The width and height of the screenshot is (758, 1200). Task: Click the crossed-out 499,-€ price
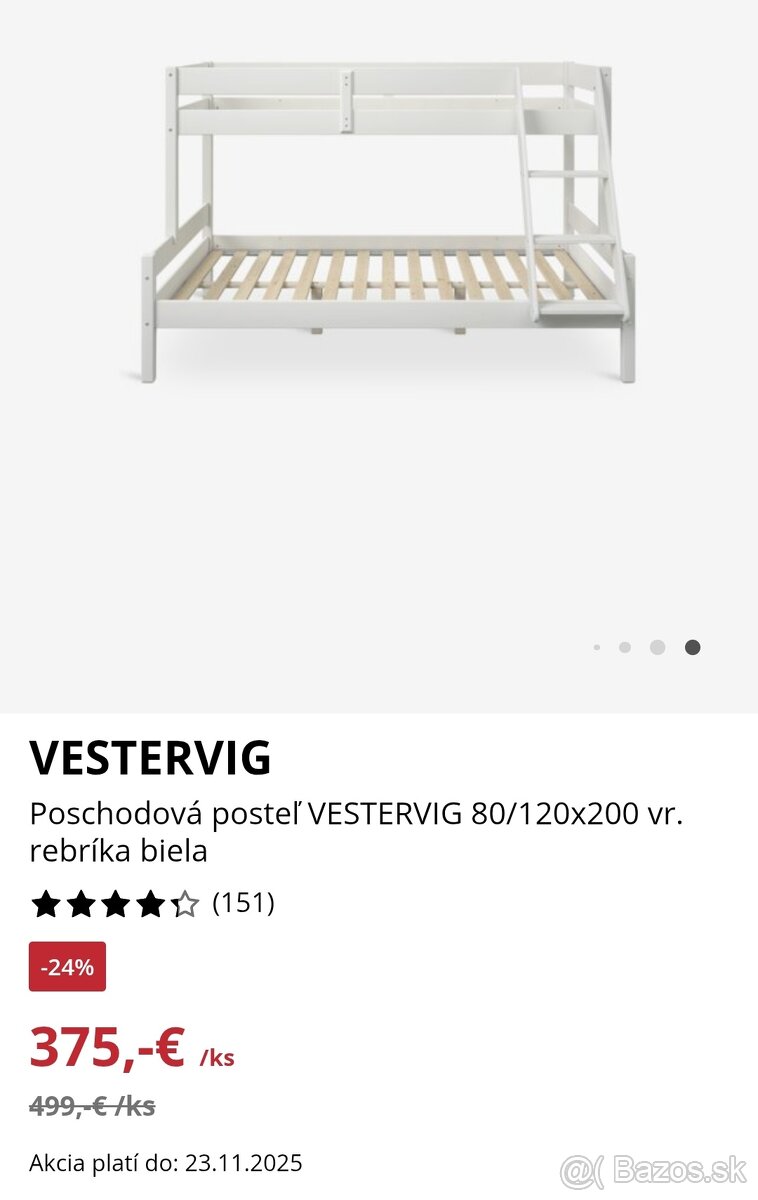pos(88,1105)
